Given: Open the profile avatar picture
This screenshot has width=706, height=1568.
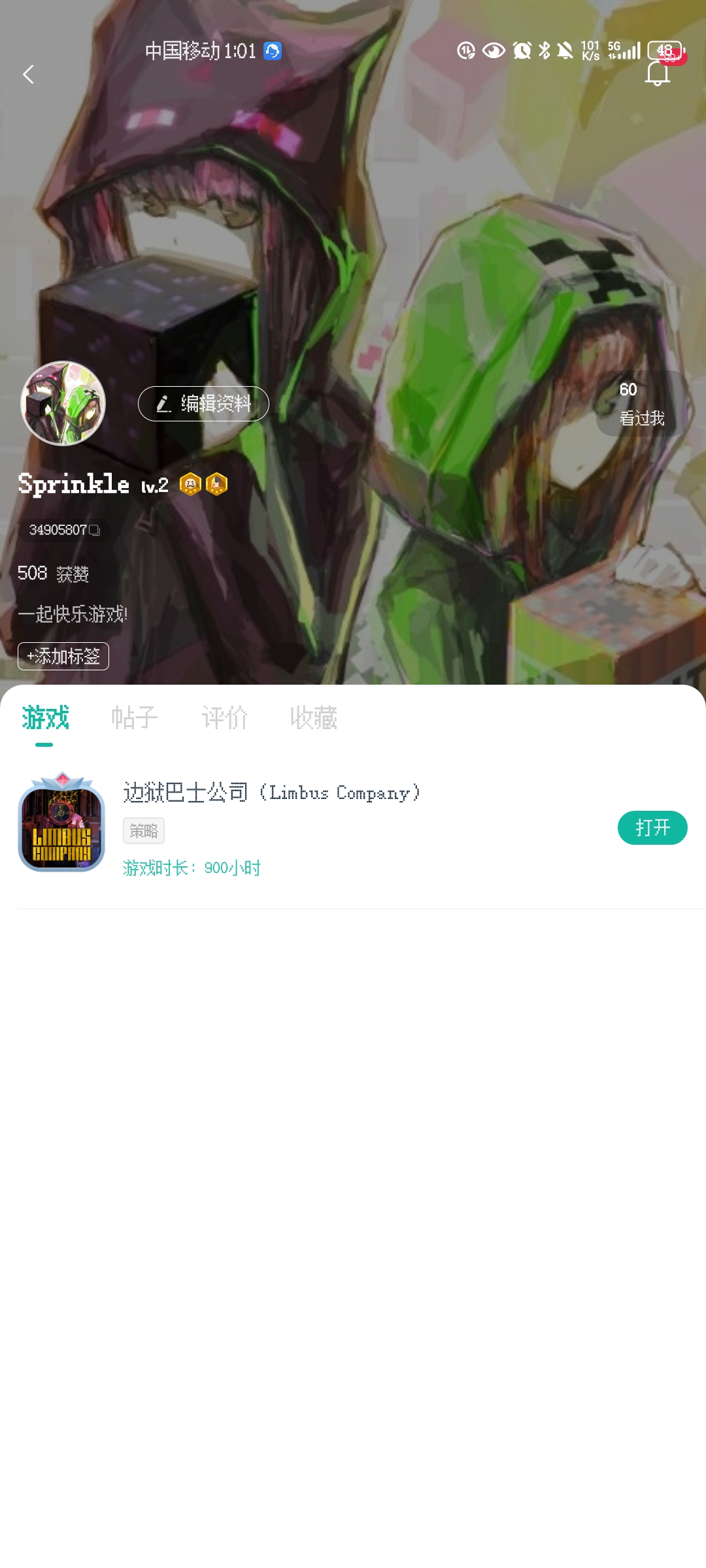Looking at the screenshot, I should click(63, 403).
